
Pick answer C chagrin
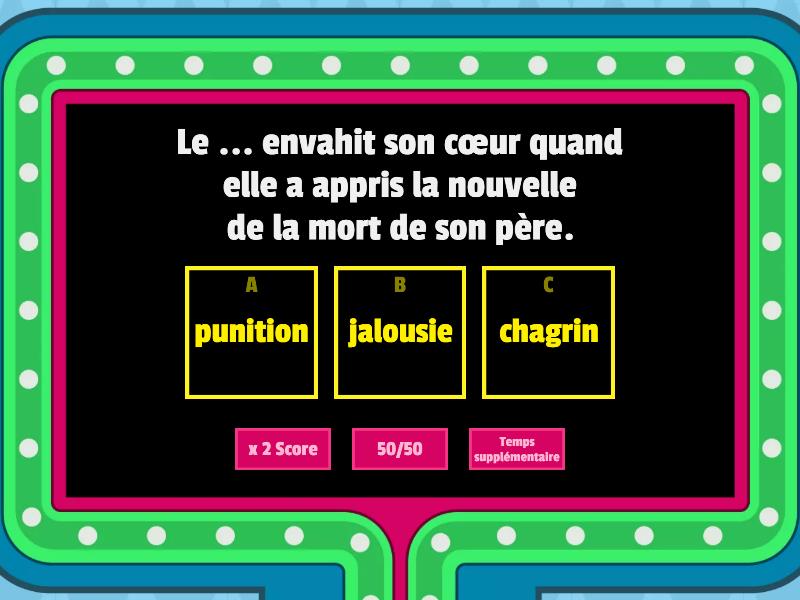548,332
